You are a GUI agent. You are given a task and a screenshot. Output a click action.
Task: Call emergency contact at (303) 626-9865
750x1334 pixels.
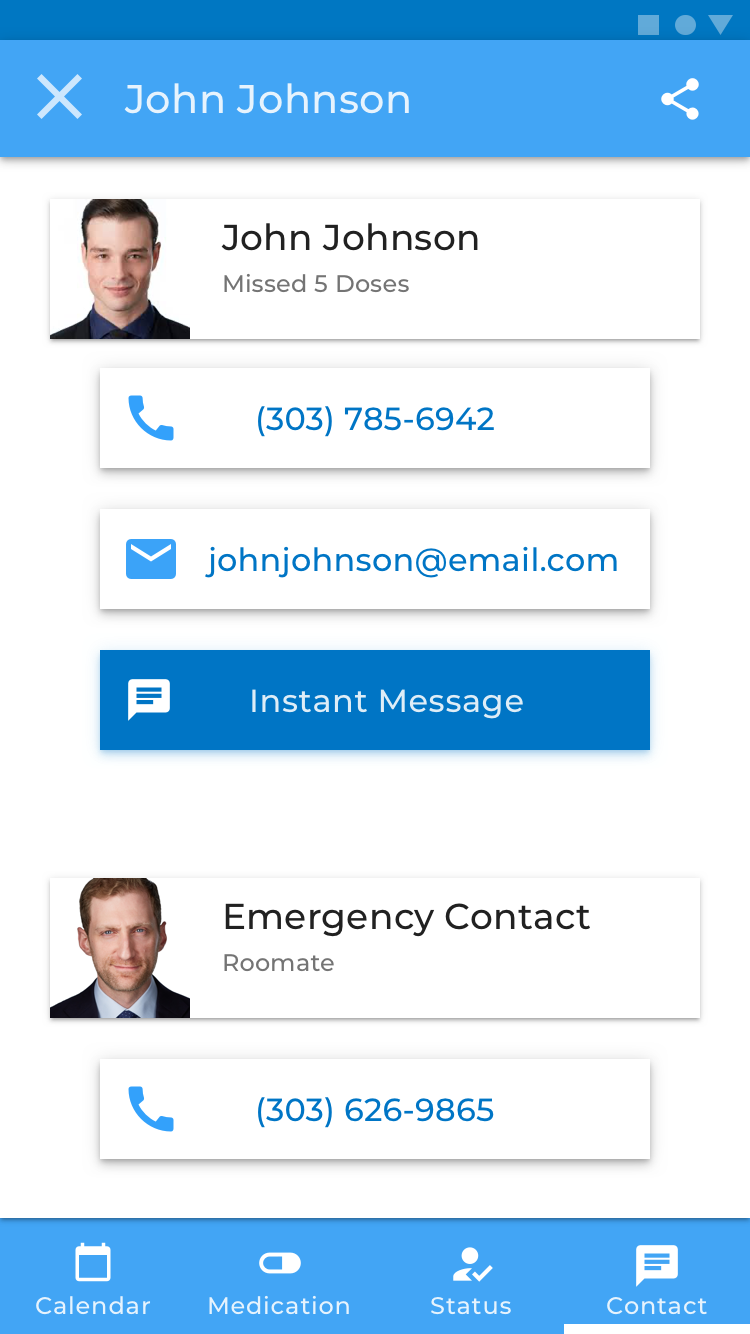point(375,1109)
